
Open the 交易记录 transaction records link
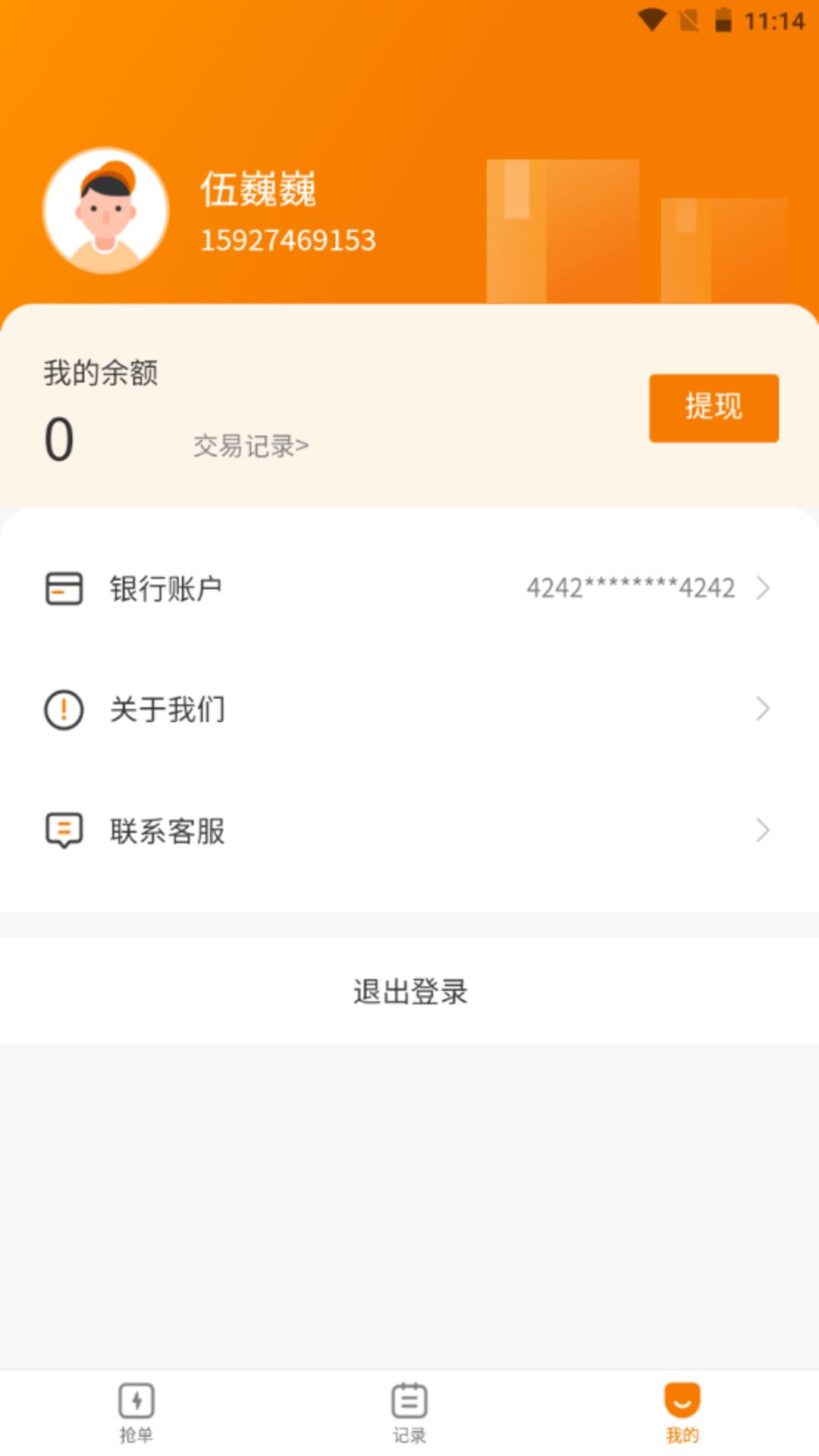coord(250,445)
